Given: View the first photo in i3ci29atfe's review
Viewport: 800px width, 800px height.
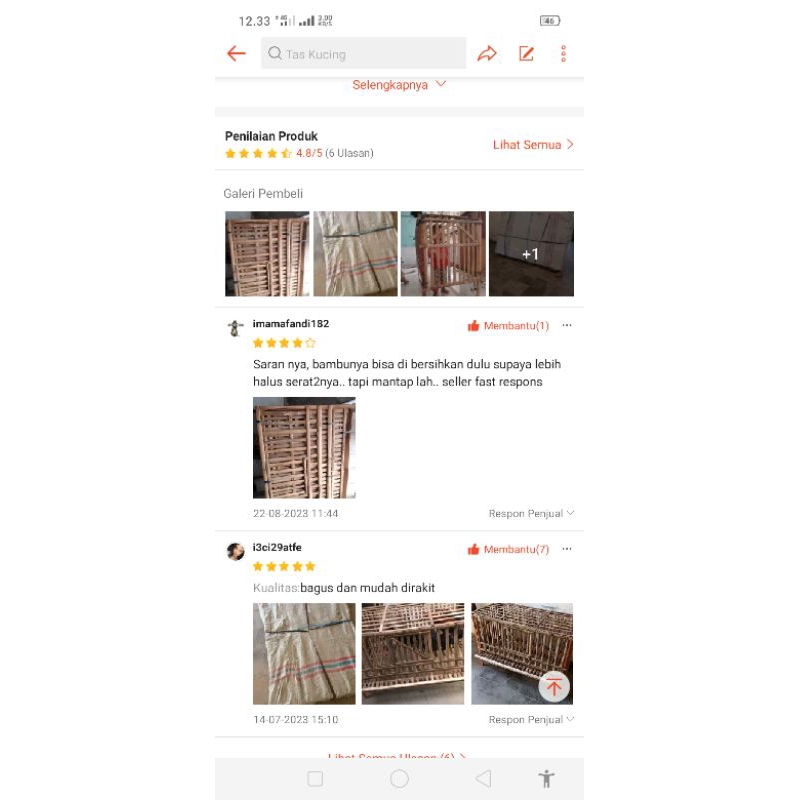Looking at the screenshot, I should click(304, 654).
